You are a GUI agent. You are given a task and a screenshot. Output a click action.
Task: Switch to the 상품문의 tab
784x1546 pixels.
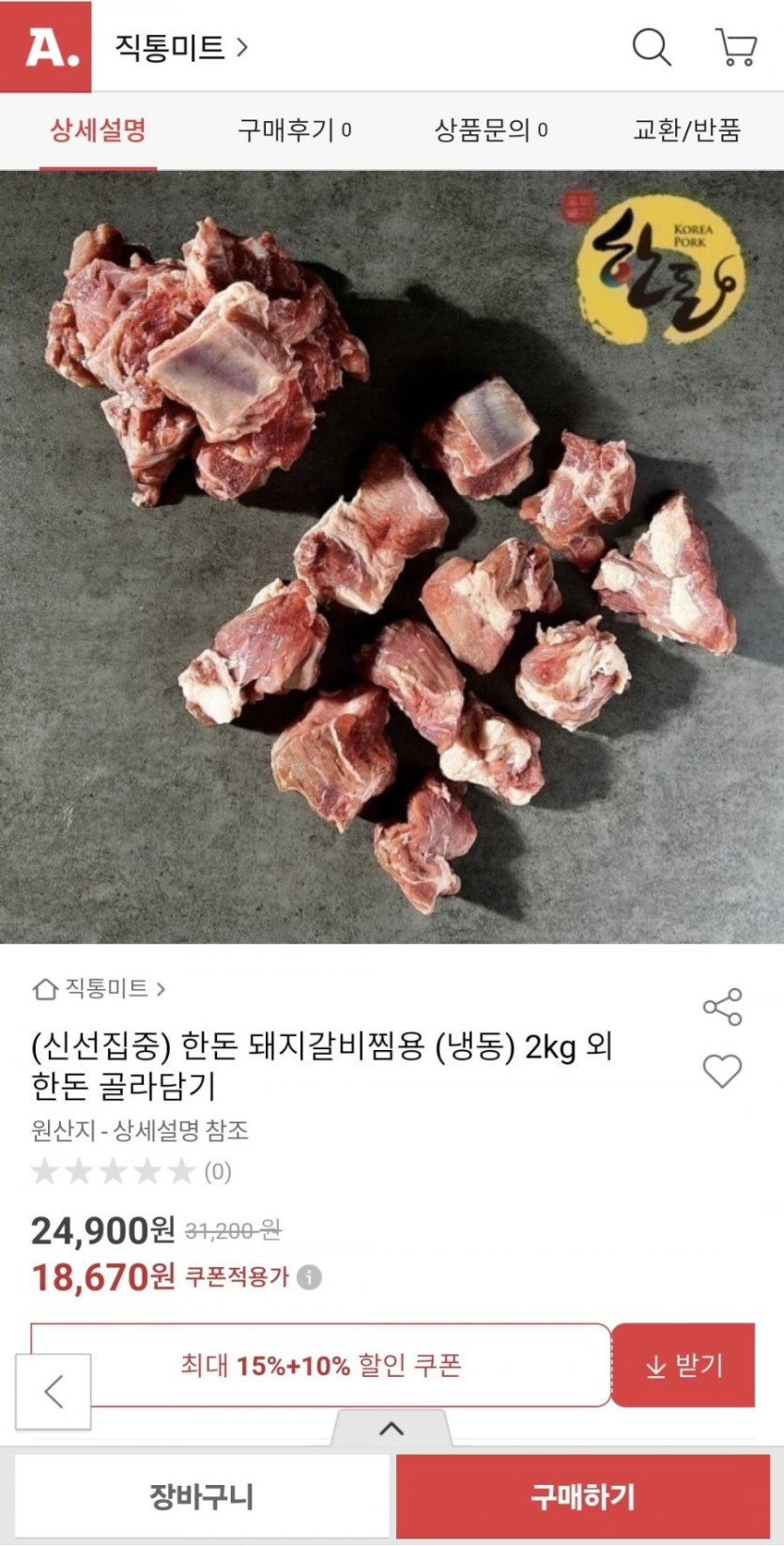[x=490, y=131]
